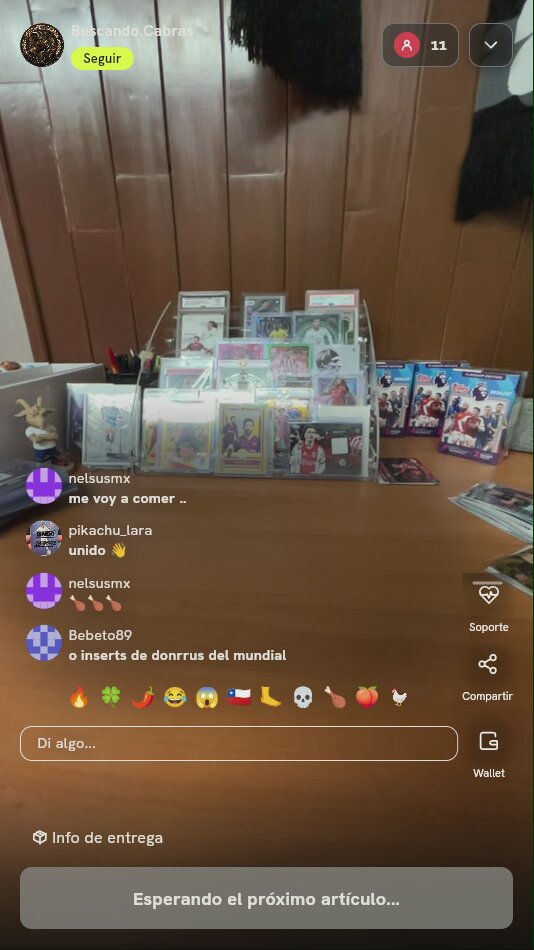Send the peach emoji
534x950 pixels.
[x=367, y=697]
